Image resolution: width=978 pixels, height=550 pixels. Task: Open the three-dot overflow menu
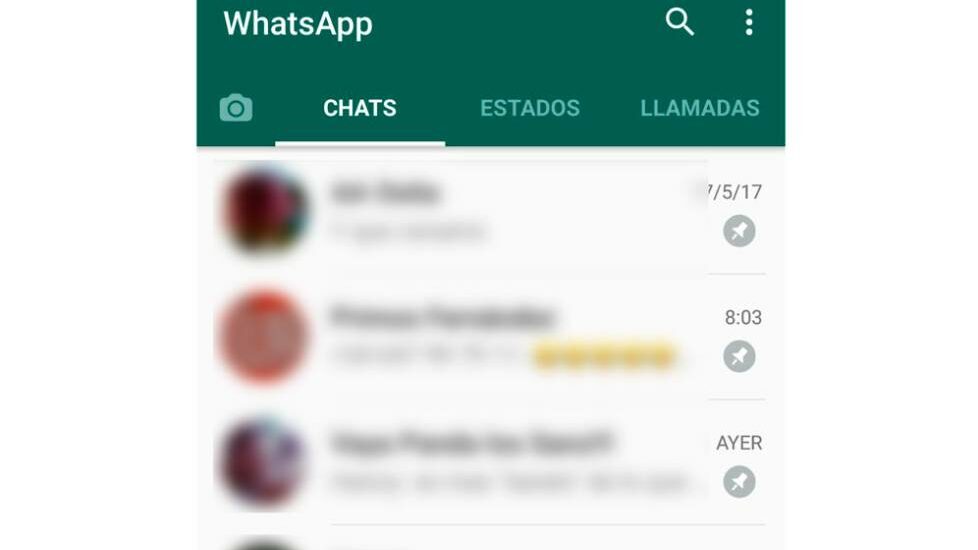pyautogui.click(x=749, y=22)
